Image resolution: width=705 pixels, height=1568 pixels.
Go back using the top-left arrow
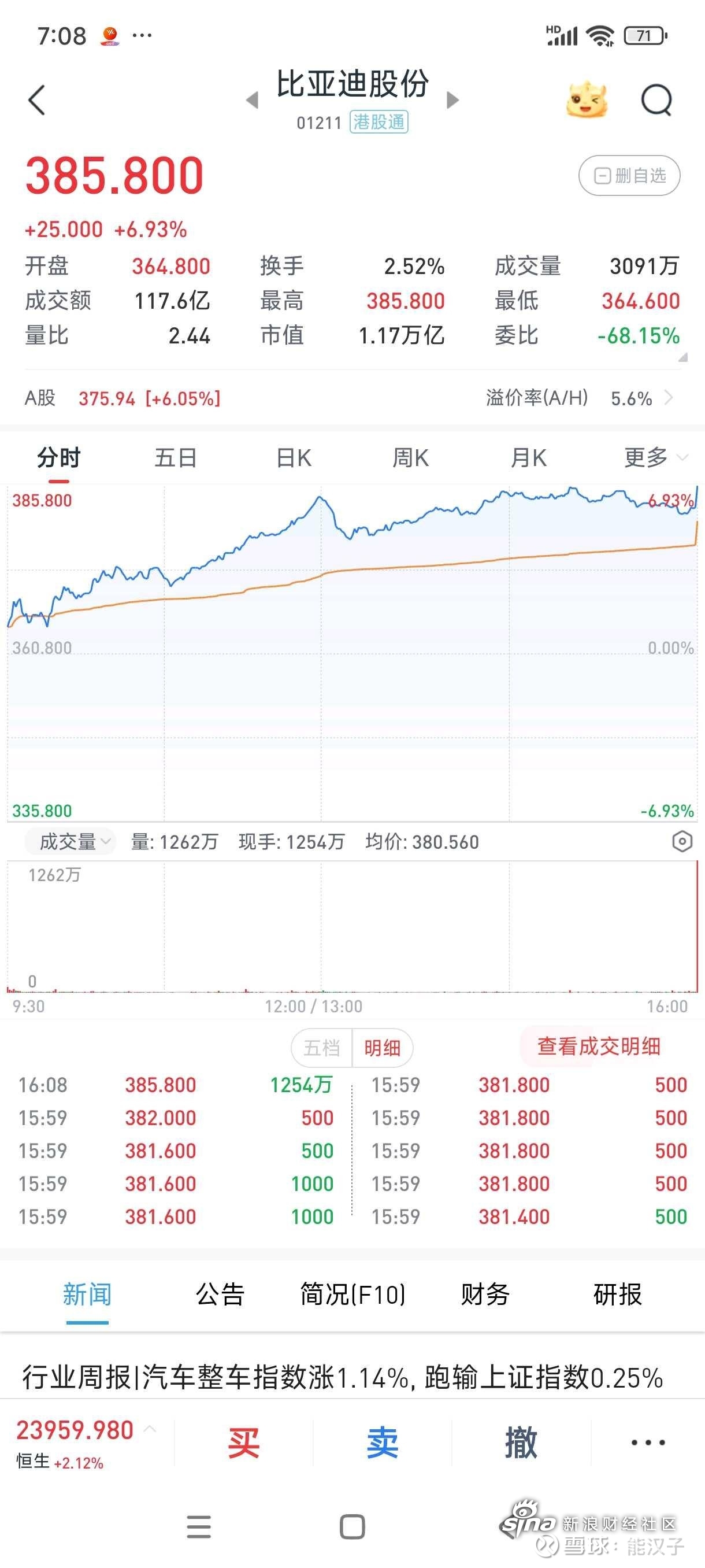[36, 100]
